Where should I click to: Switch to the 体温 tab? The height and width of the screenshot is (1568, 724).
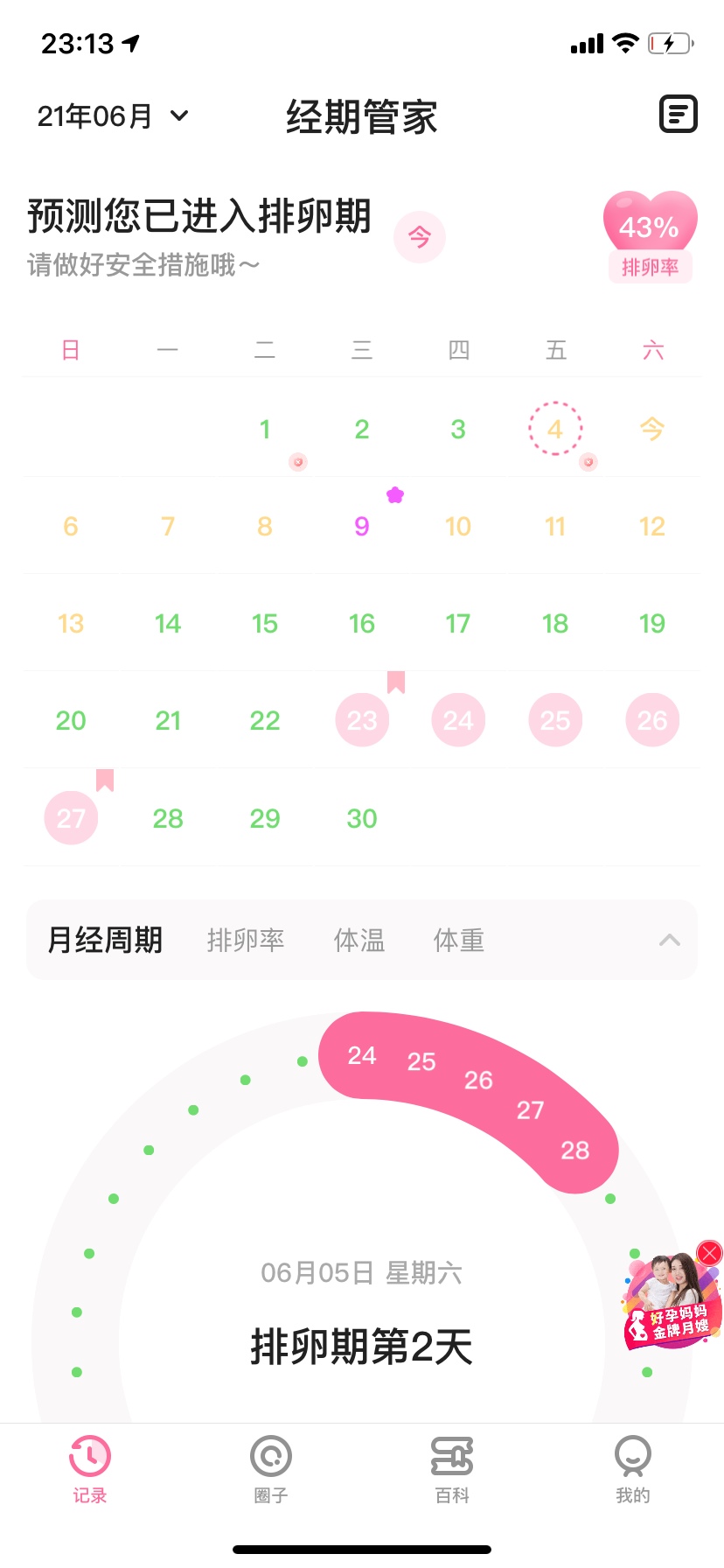click(x=359, y=940)
